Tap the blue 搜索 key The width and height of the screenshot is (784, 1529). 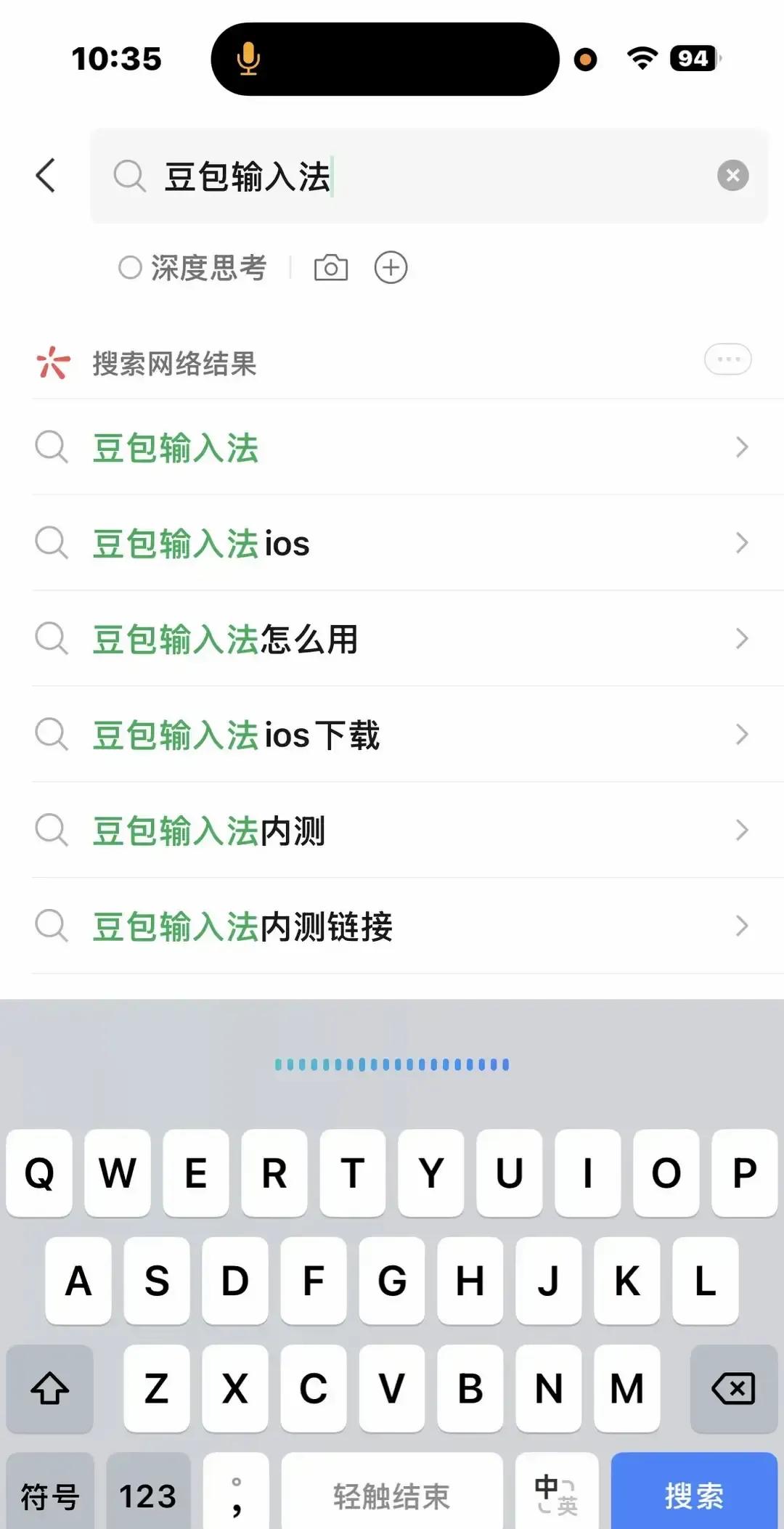pos(694,1494)
